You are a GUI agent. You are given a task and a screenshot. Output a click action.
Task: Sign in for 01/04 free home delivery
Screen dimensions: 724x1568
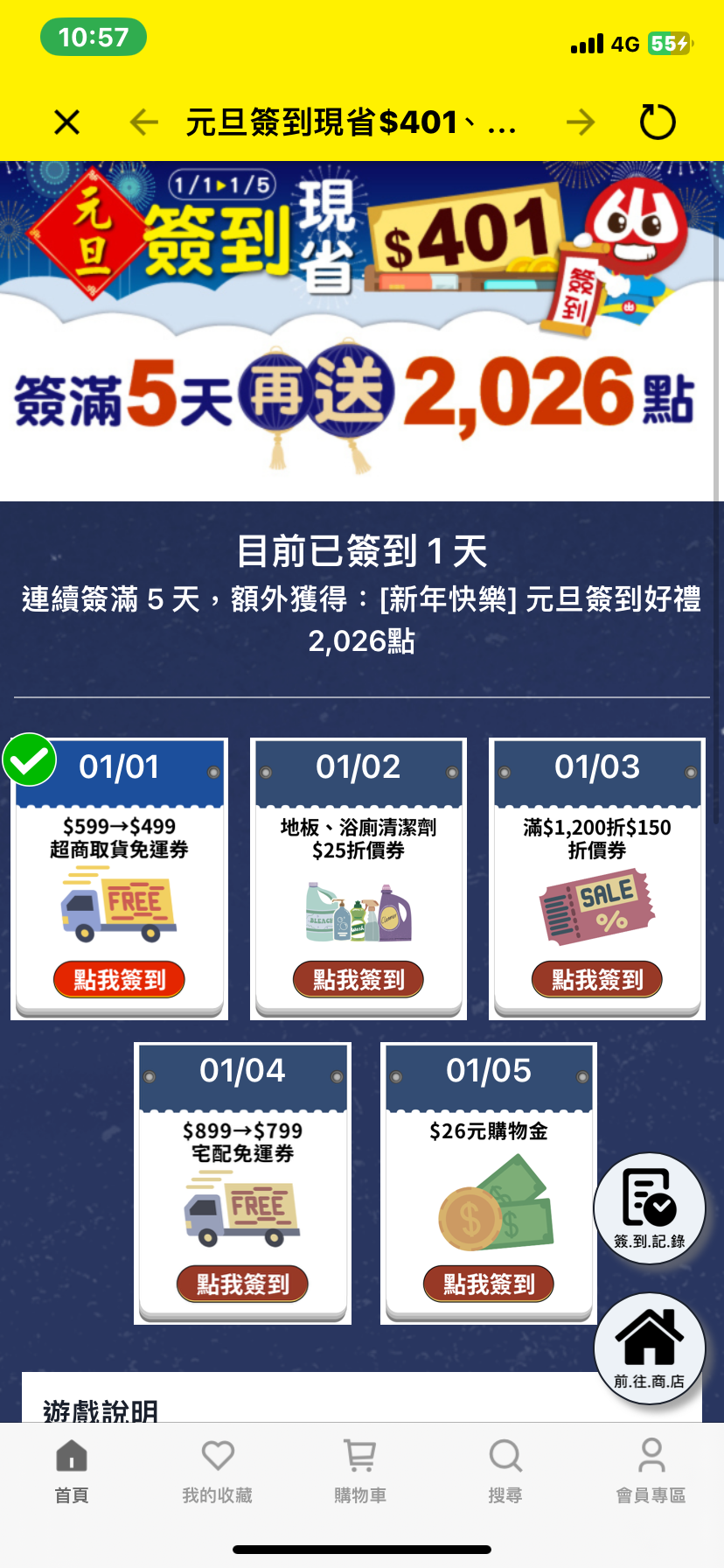(x=242, y=1284)
